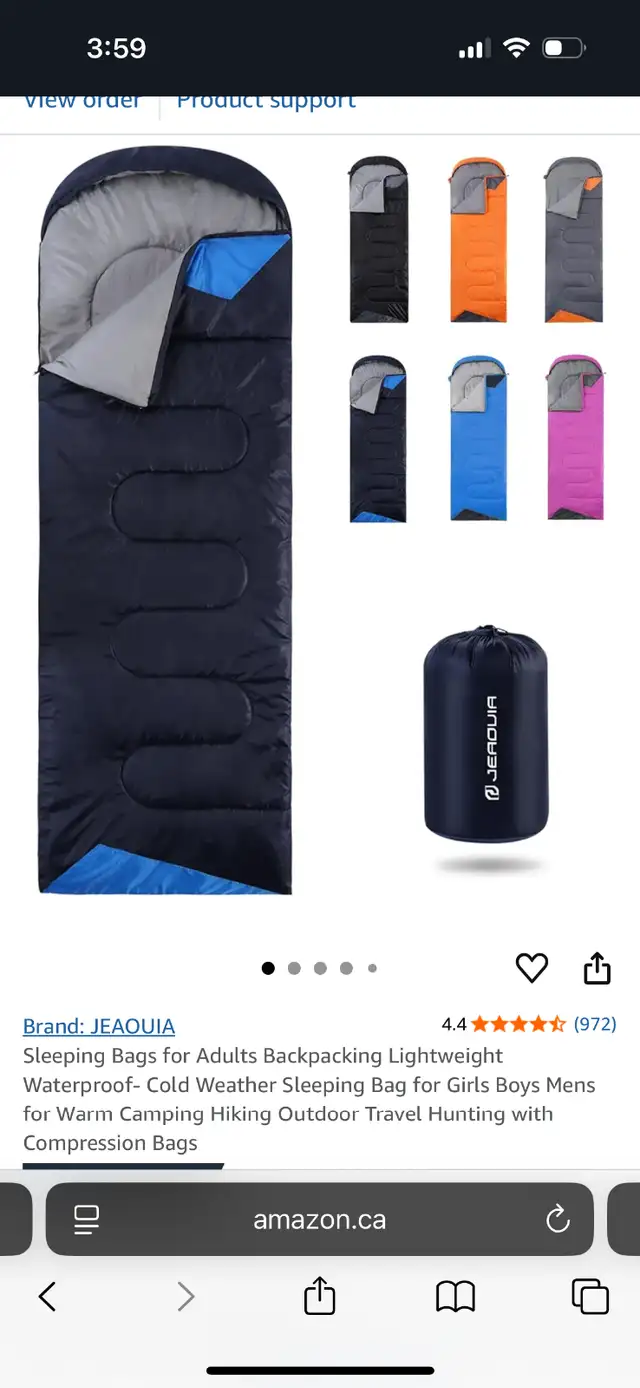640x1388 pixels.
Task: Open the Brand: JEAOUIA link
Action: (x=99, y=1026)
